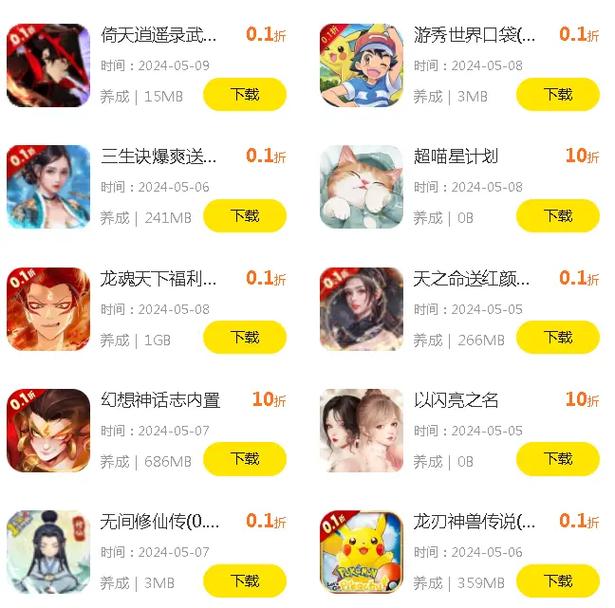Download 幻想神话志内置 game
This screenshot has width=615, height=608.
pos(244,459)
